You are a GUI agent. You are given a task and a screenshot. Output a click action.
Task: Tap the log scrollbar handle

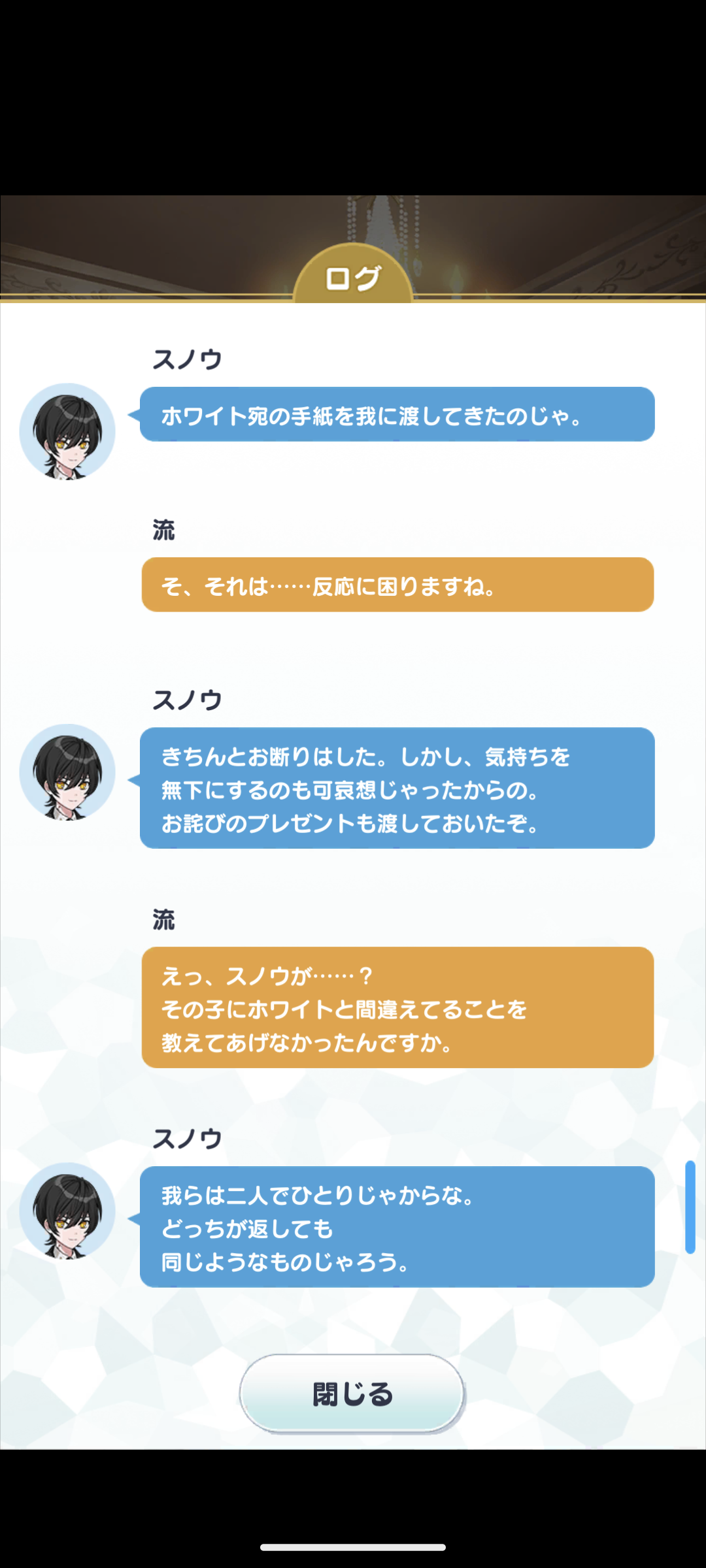click(690, 1207)
